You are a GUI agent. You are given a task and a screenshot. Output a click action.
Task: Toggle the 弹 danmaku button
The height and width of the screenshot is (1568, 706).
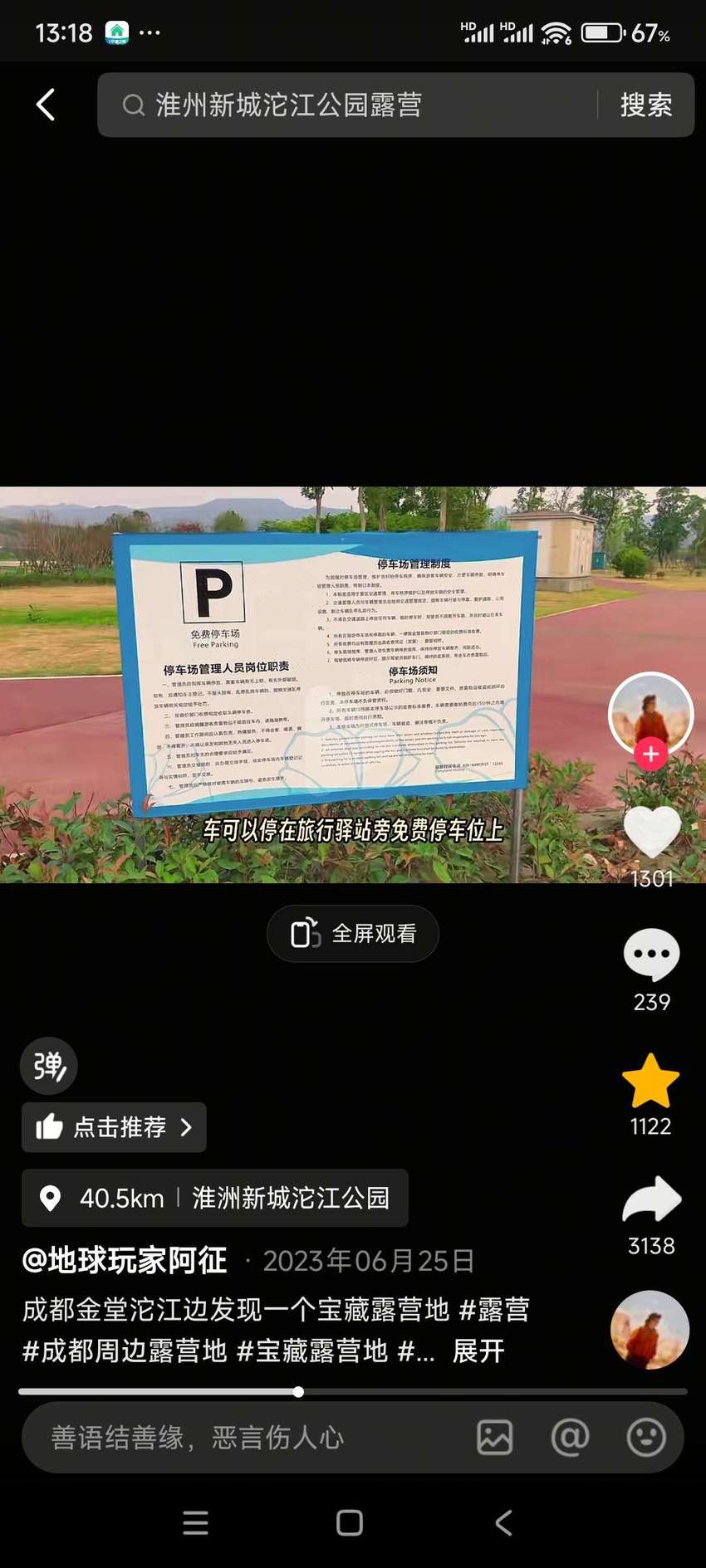click(49, 1066)
